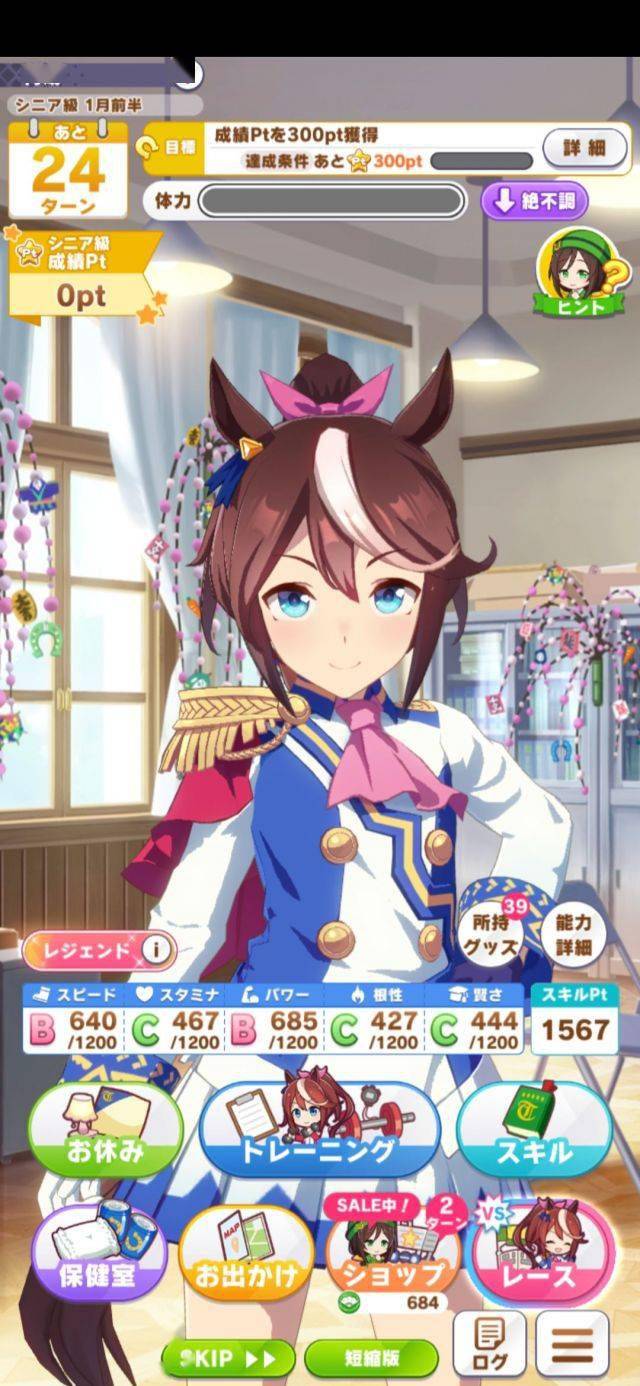Toggle the 短縮版 shortened mode button

pyautogui.click(x=370, y=1357)
